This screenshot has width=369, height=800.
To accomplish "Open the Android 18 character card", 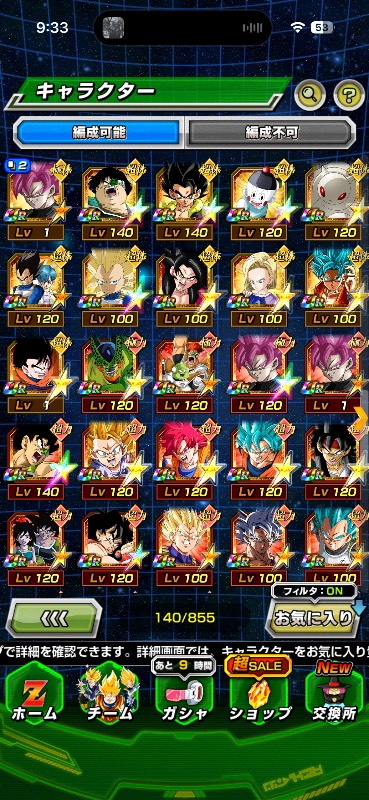I will 259,289.
